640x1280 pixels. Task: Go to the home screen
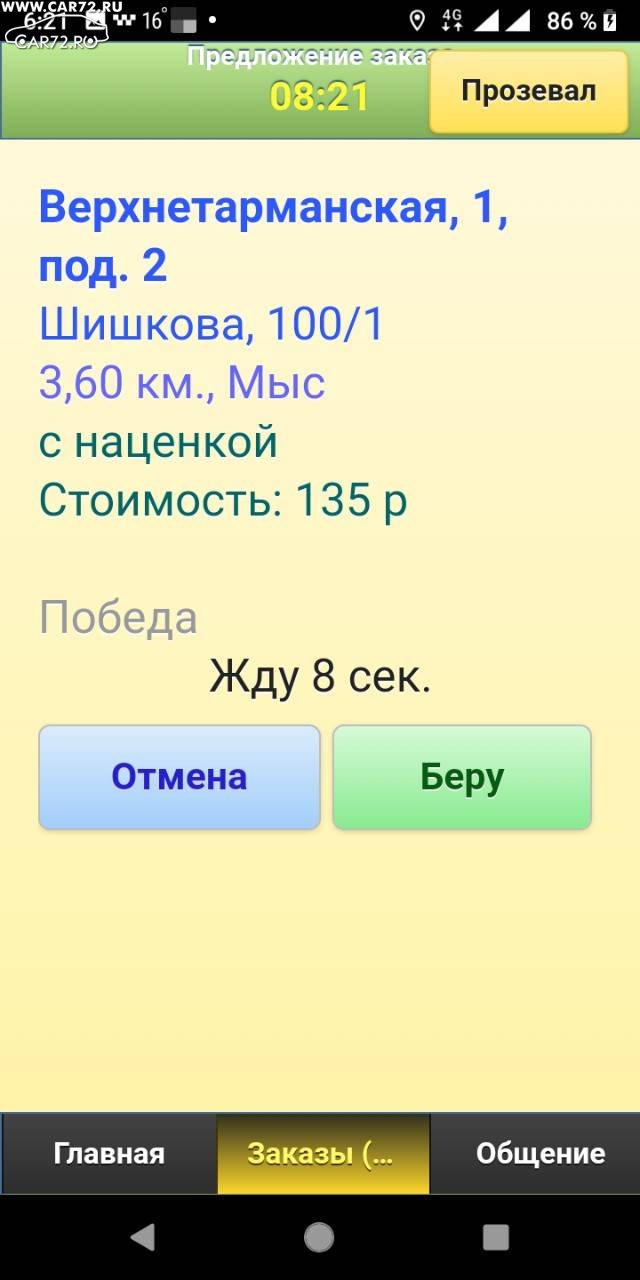(319, 1237)
